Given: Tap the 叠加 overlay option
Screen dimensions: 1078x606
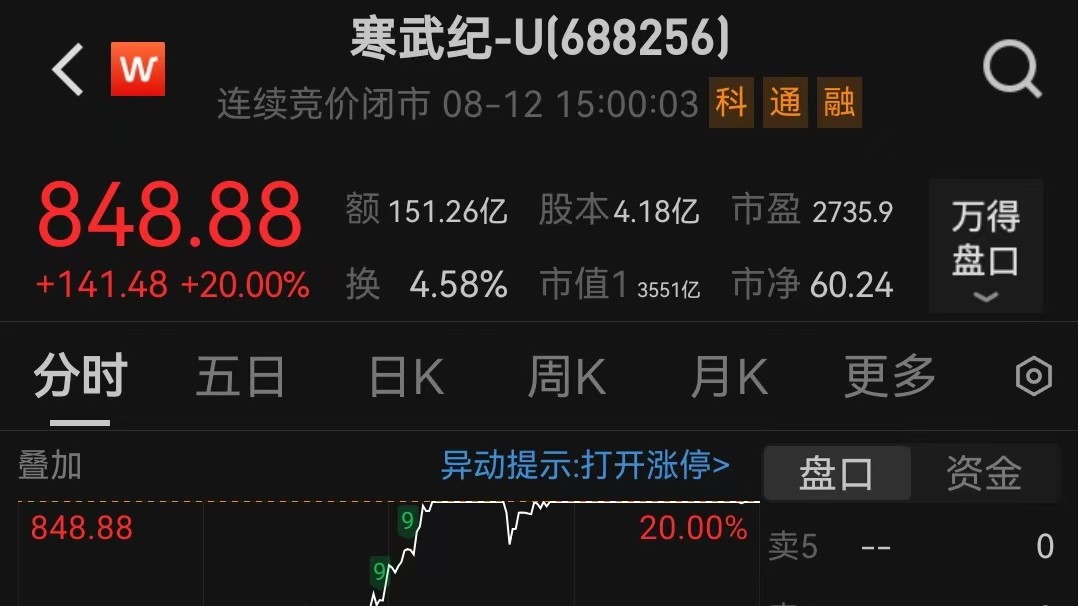Looking at the screenshot, I should (50, 466).
